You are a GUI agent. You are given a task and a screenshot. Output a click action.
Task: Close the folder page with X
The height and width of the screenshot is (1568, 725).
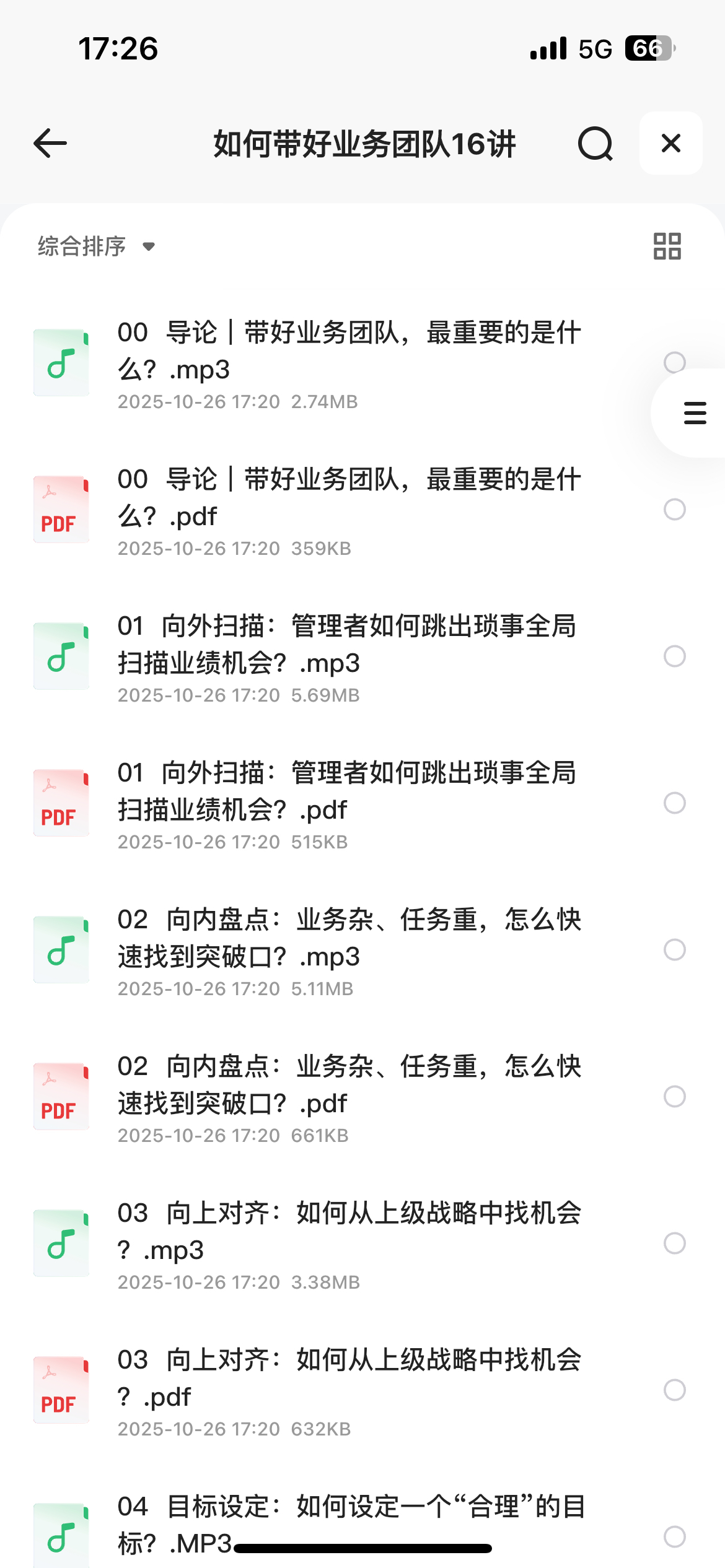[670, 144]
